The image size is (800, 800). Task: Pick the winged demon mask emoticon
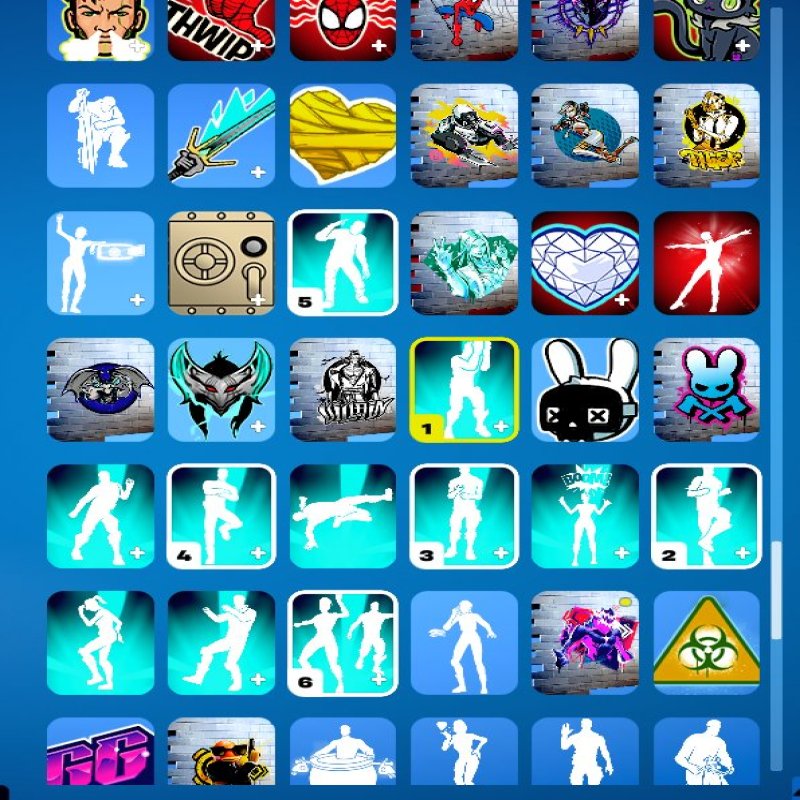pos(221,390)
